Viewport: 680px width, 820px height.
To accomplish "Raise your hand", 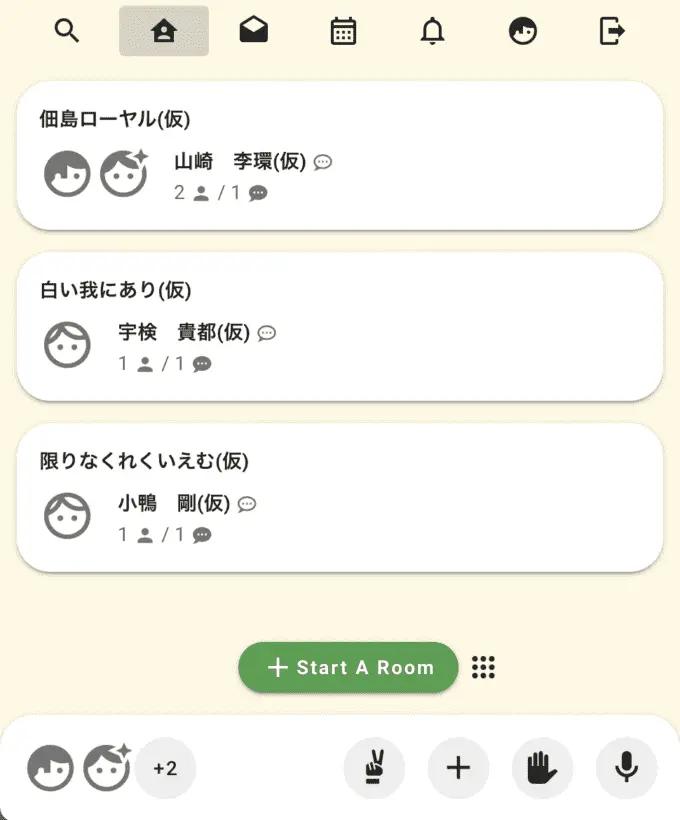I will 542,769.
